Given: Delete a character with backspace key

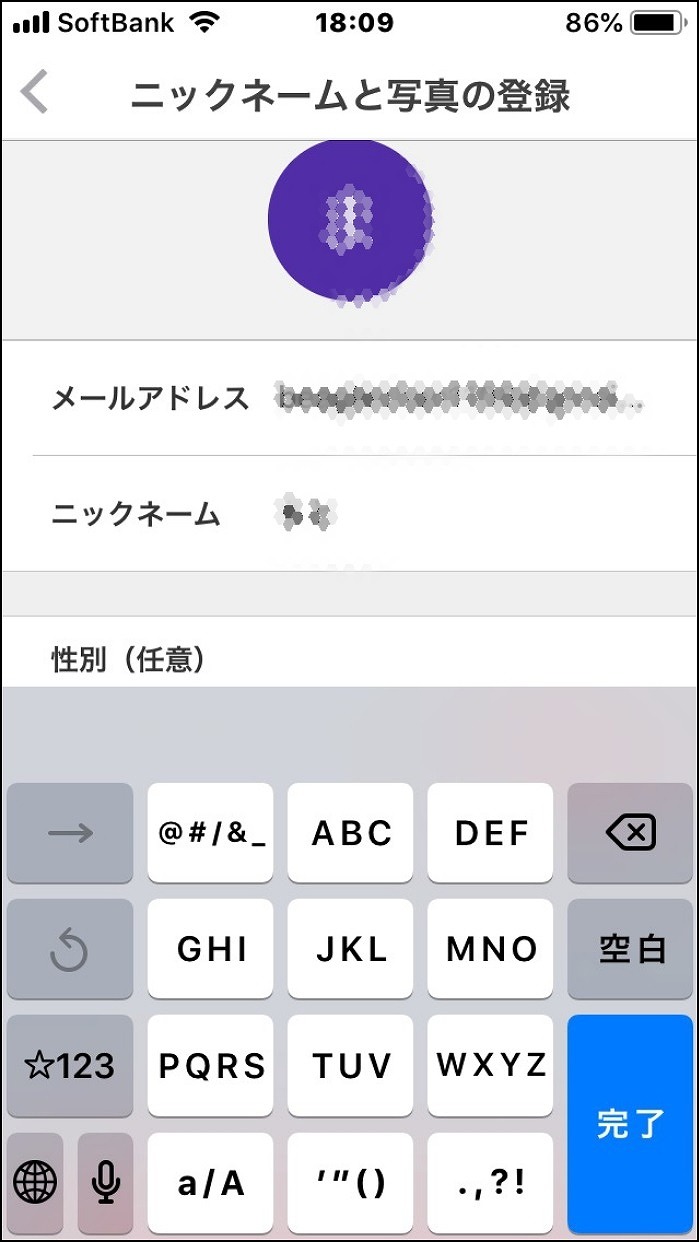Looking at the screenshot, I should tap(630, 833).
